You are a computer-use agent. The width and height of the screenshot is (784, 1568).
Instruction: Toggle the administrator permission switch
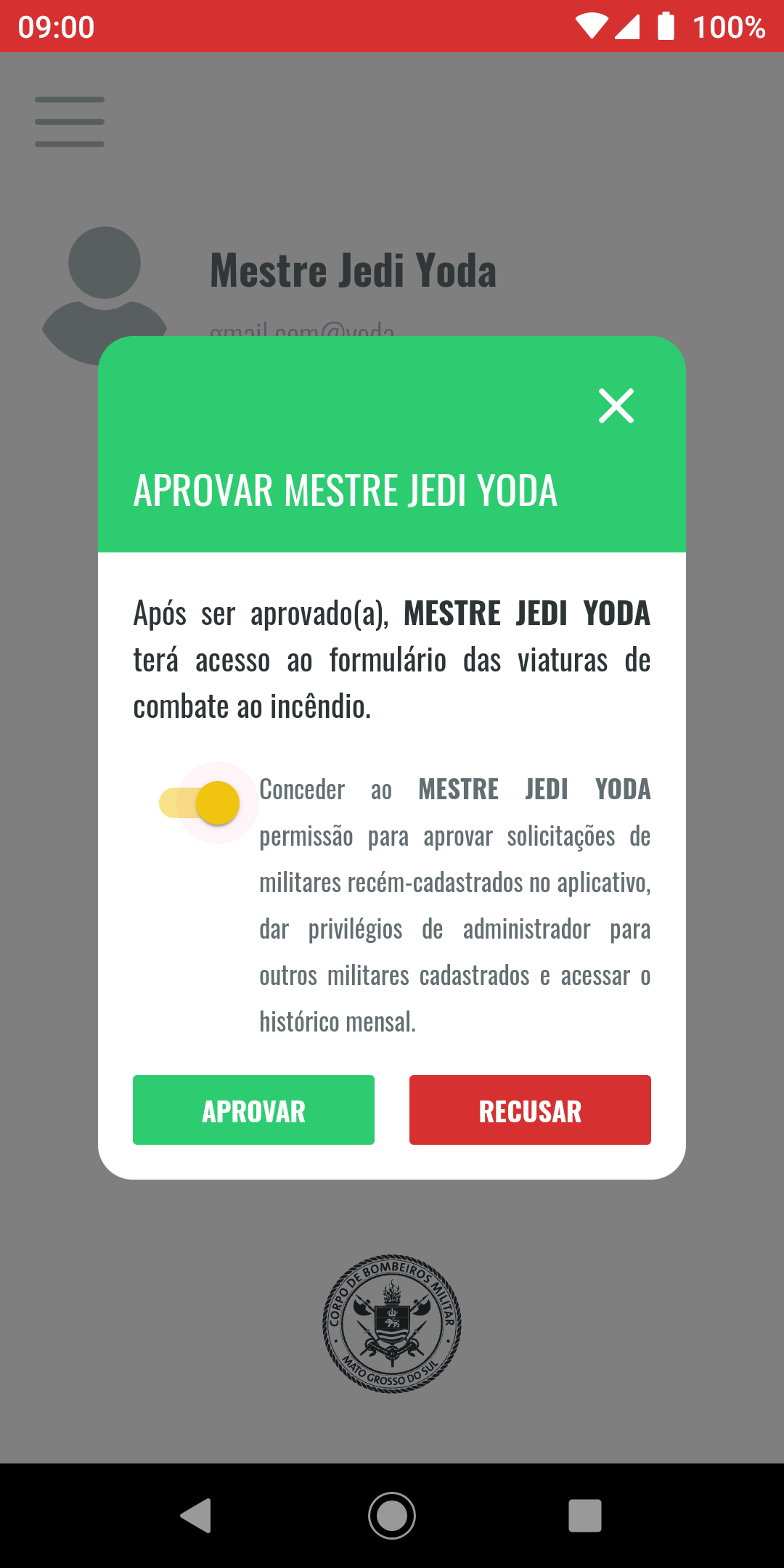(200, 803)
